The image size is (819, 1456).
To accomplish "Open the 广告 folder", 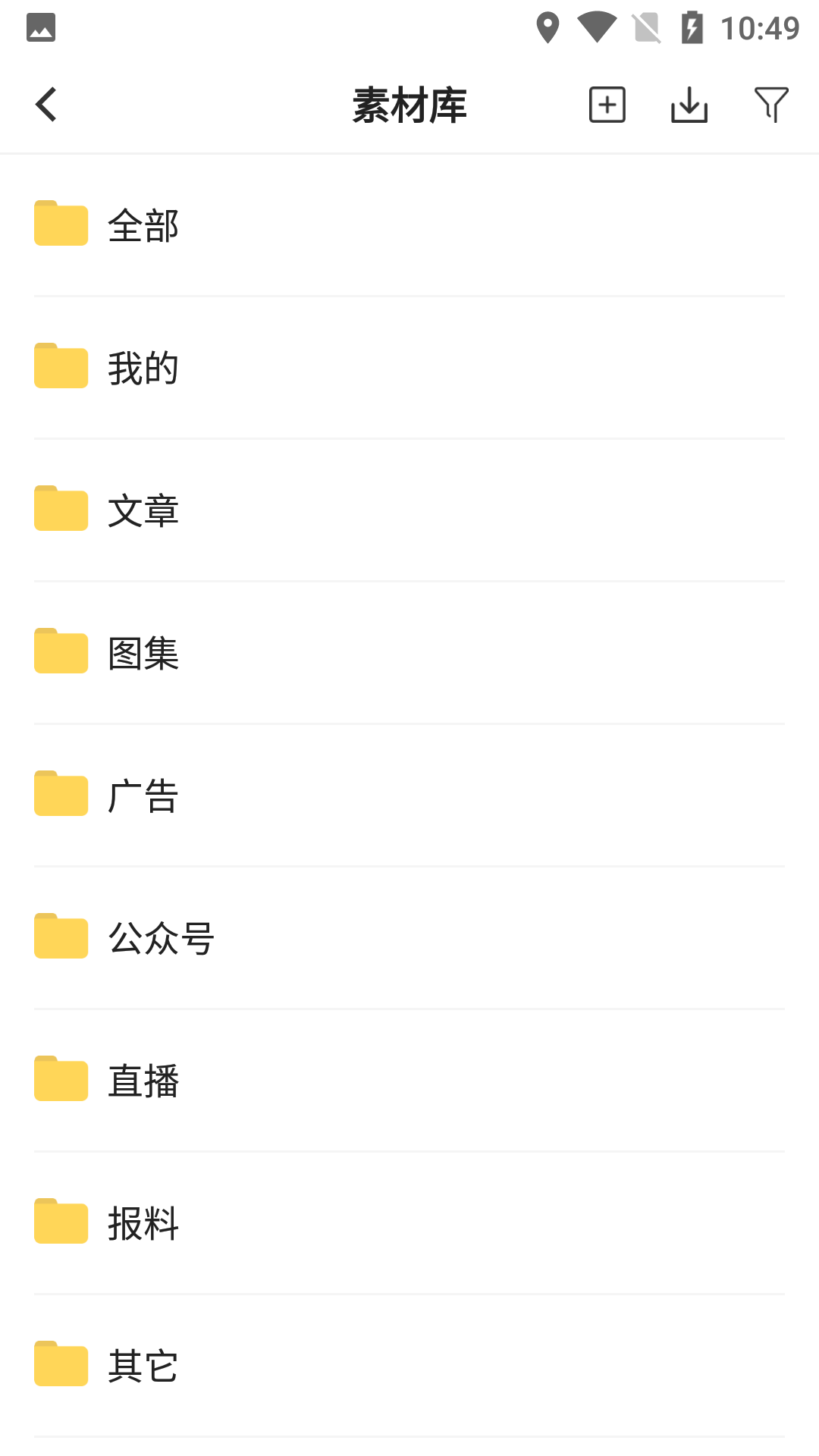I will [143, 794].
